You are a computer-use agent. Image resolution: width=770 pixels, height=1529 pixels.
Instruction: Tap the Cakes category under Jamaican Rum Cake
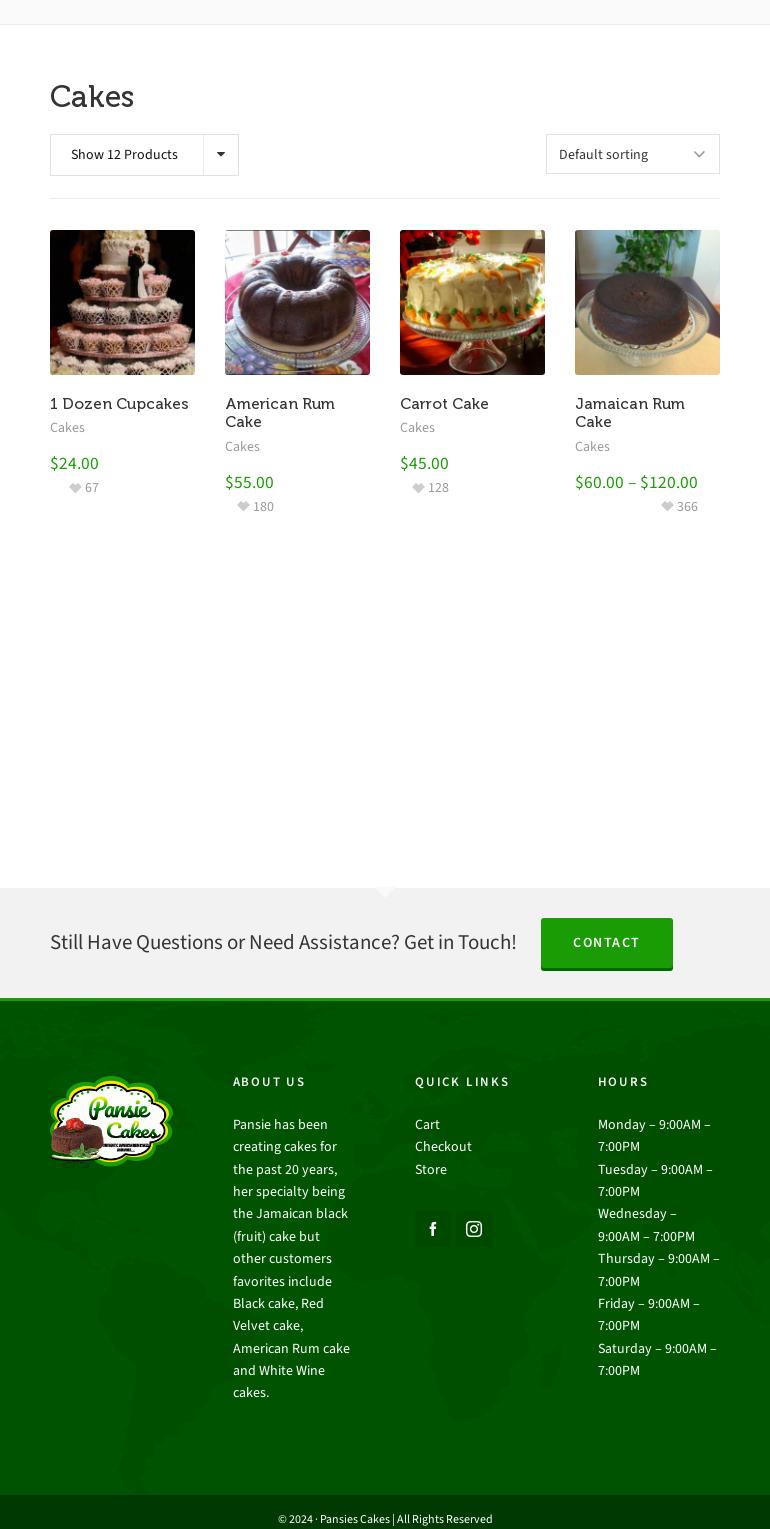coord(592,447)
